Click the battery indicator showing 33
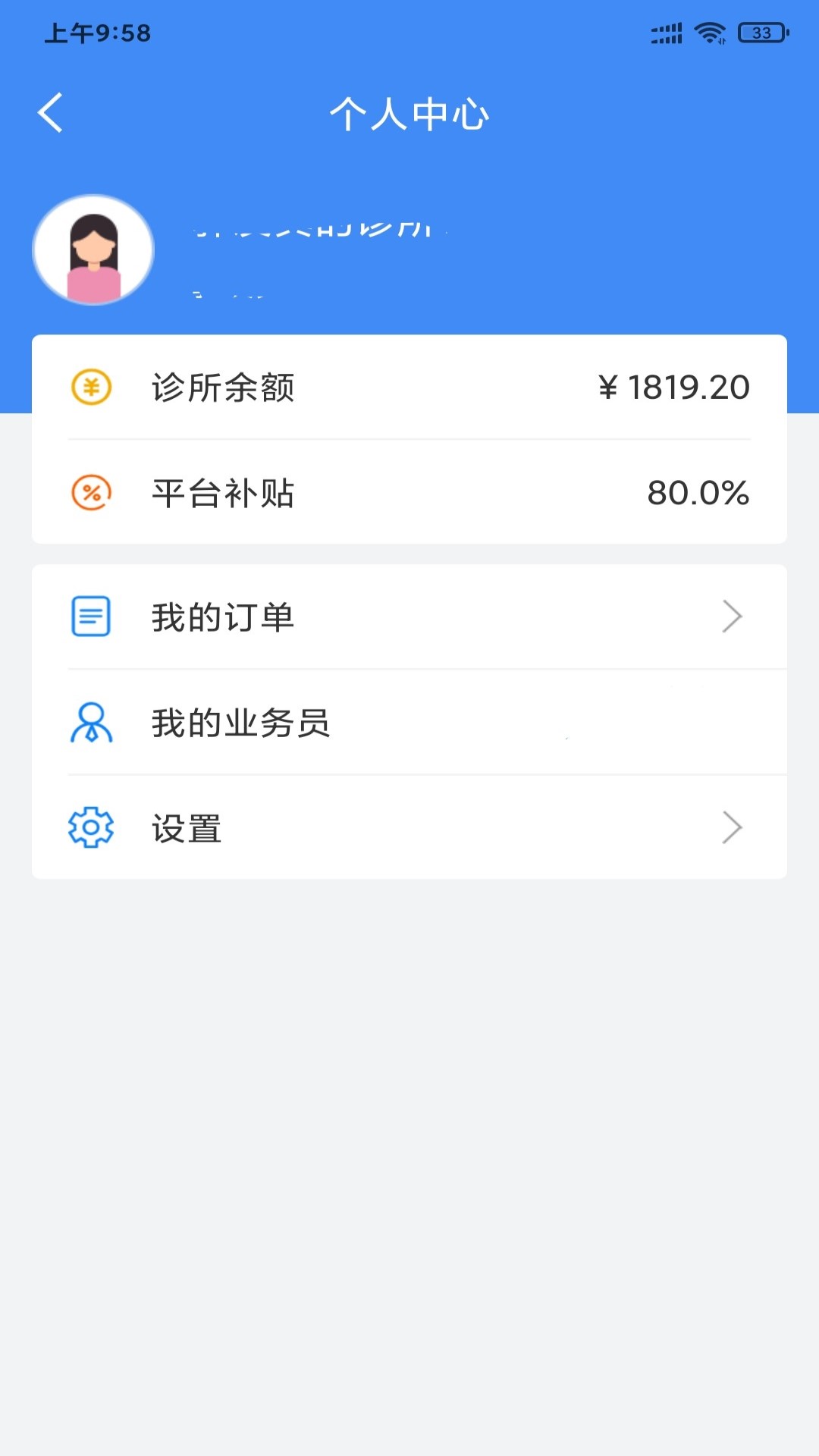Image resolution: width=819 pixels, height=1456 pixels. (x=758, y=33)
